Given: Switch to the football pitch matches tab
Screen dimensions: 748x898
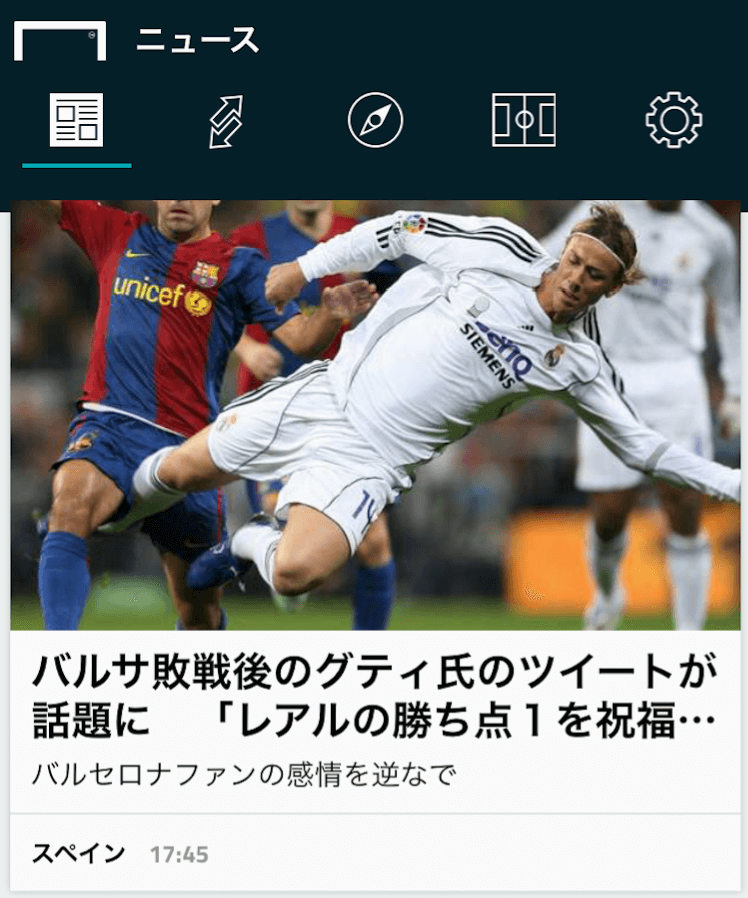Looking at the screenshot, I should [x=524, y=121].
